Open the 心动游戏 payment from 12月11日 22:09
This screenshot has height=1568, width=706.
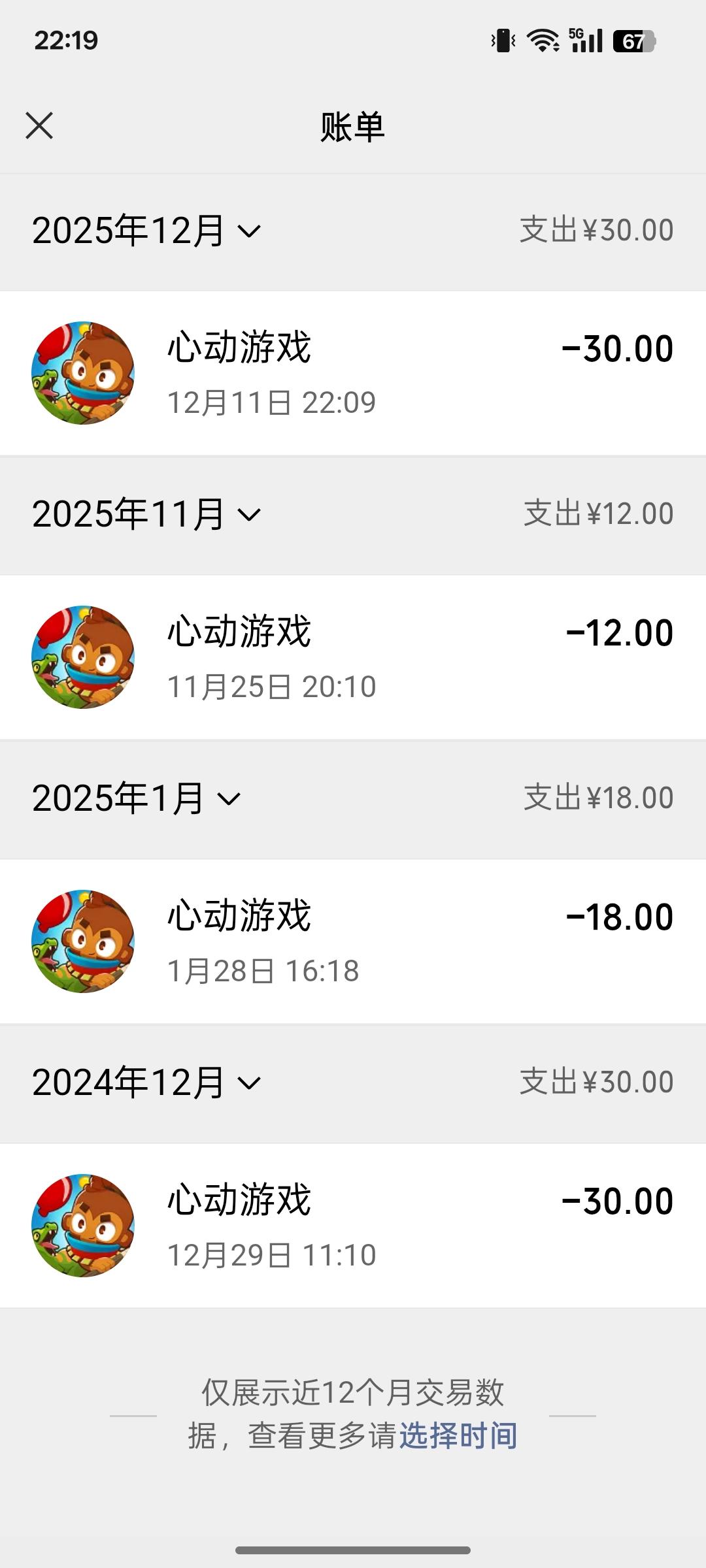[x=353, y=373]
